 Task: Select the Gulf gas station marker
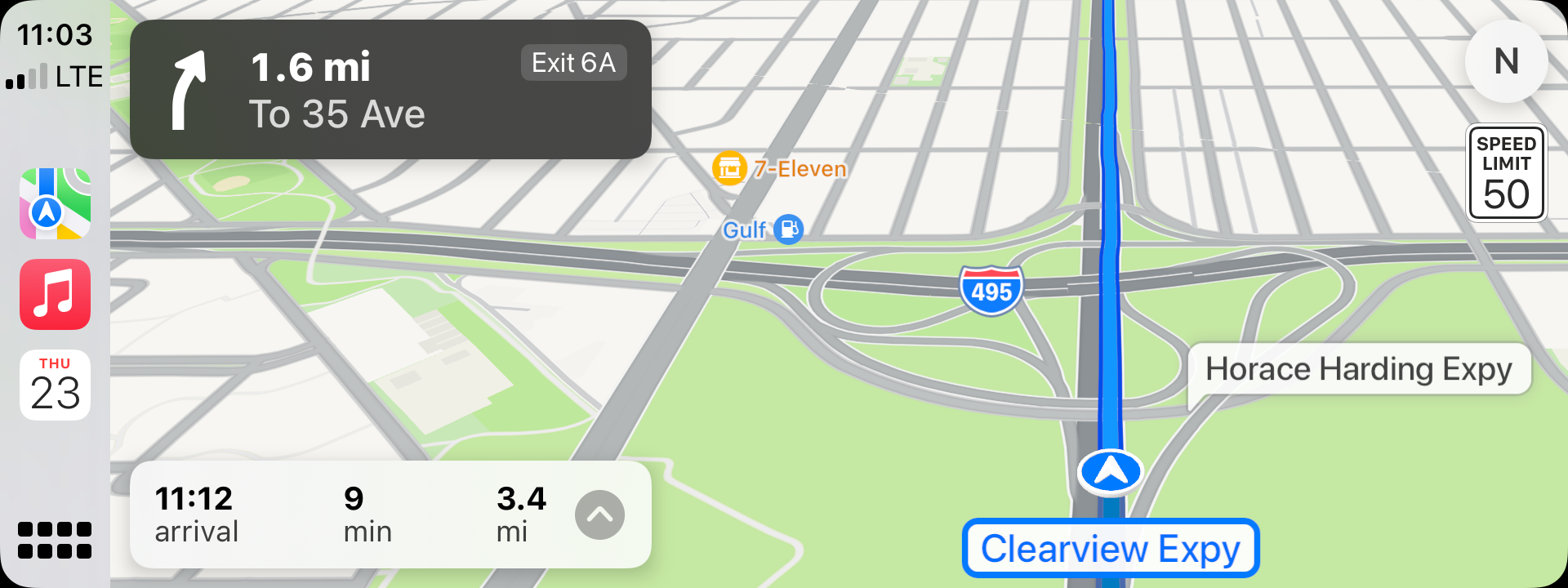(788, 229)
